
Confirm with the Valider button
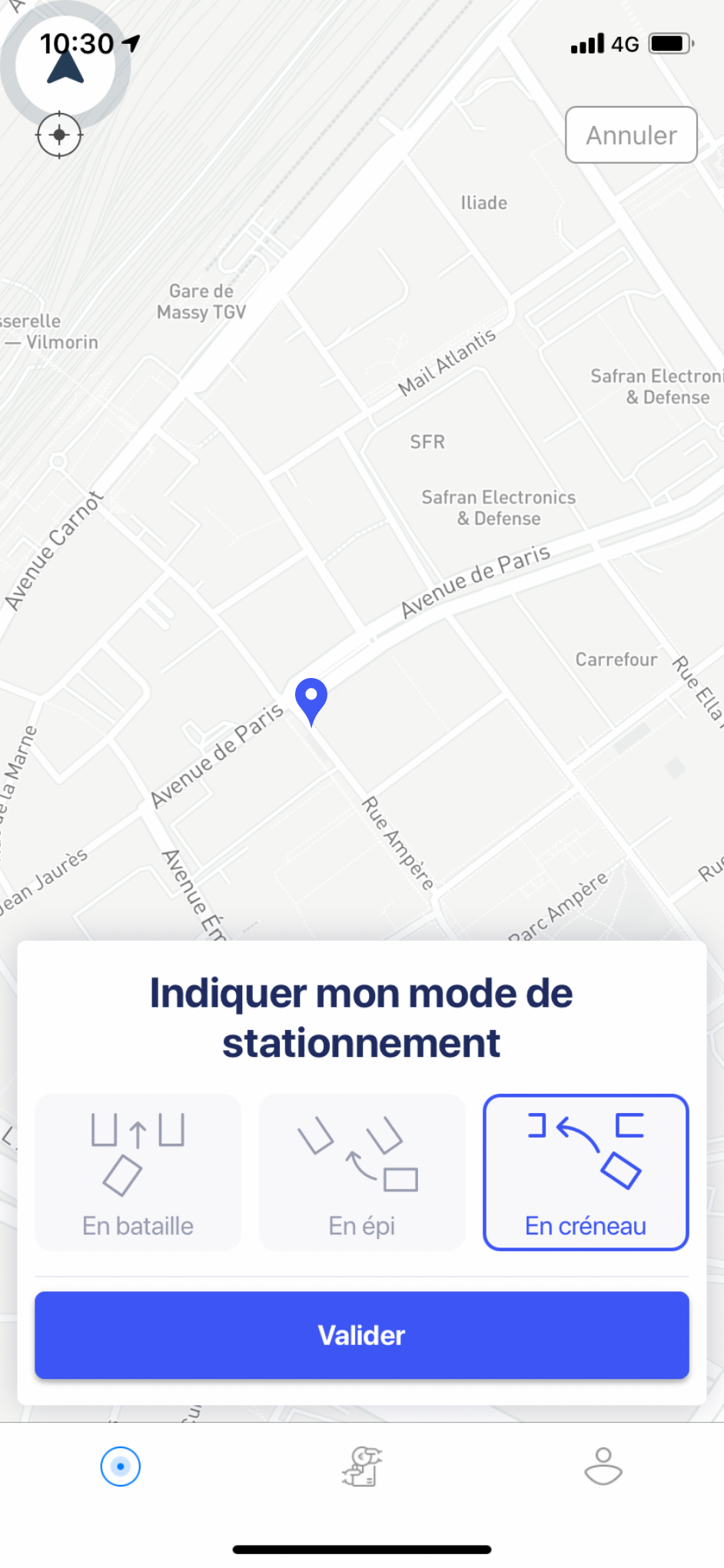click(x=362, y=1335)
